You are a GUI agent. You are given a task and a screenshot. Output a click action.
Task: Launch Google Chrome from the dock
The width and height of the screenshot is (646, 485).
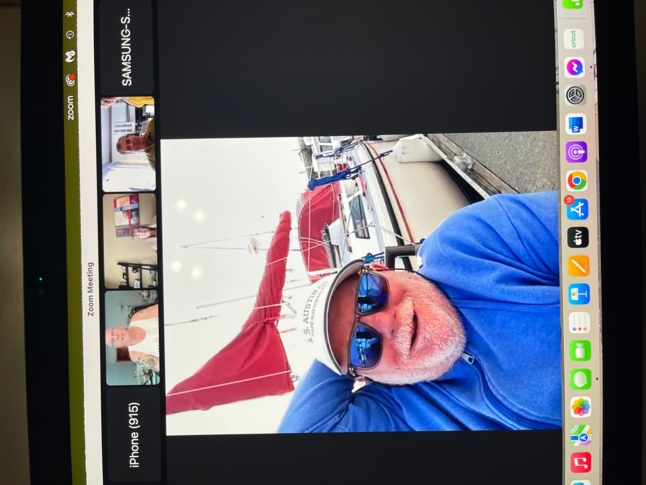pyautogui.click(x=577, y=181)
